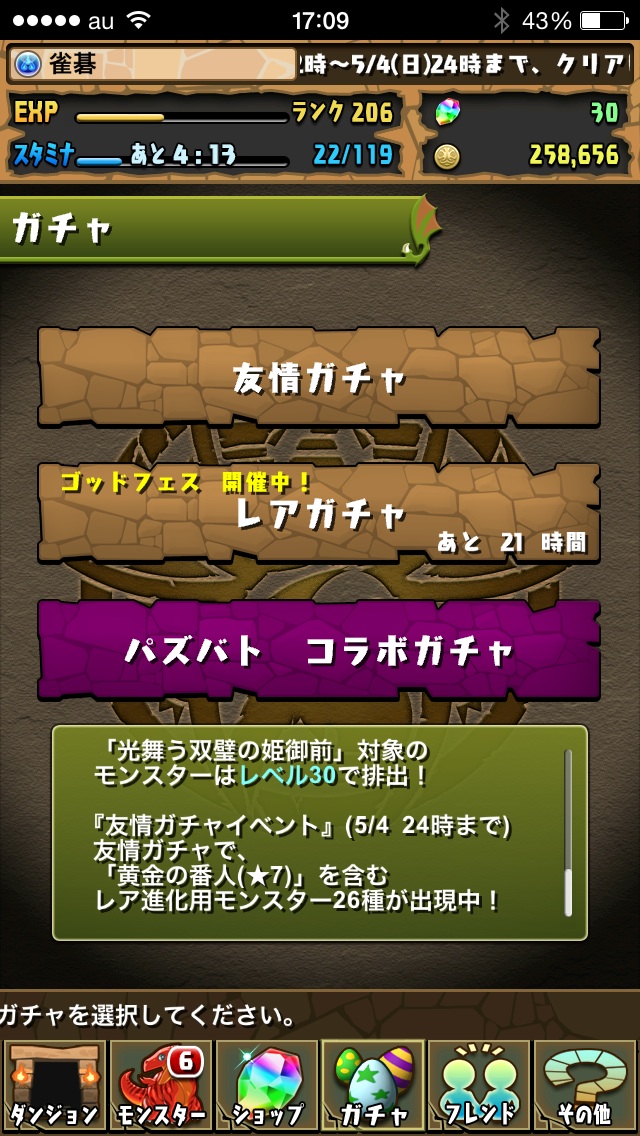This screenshot has width=640, height=1136.
Task: Select the ガチャ tab
Action: click(x=373, y=1086)
